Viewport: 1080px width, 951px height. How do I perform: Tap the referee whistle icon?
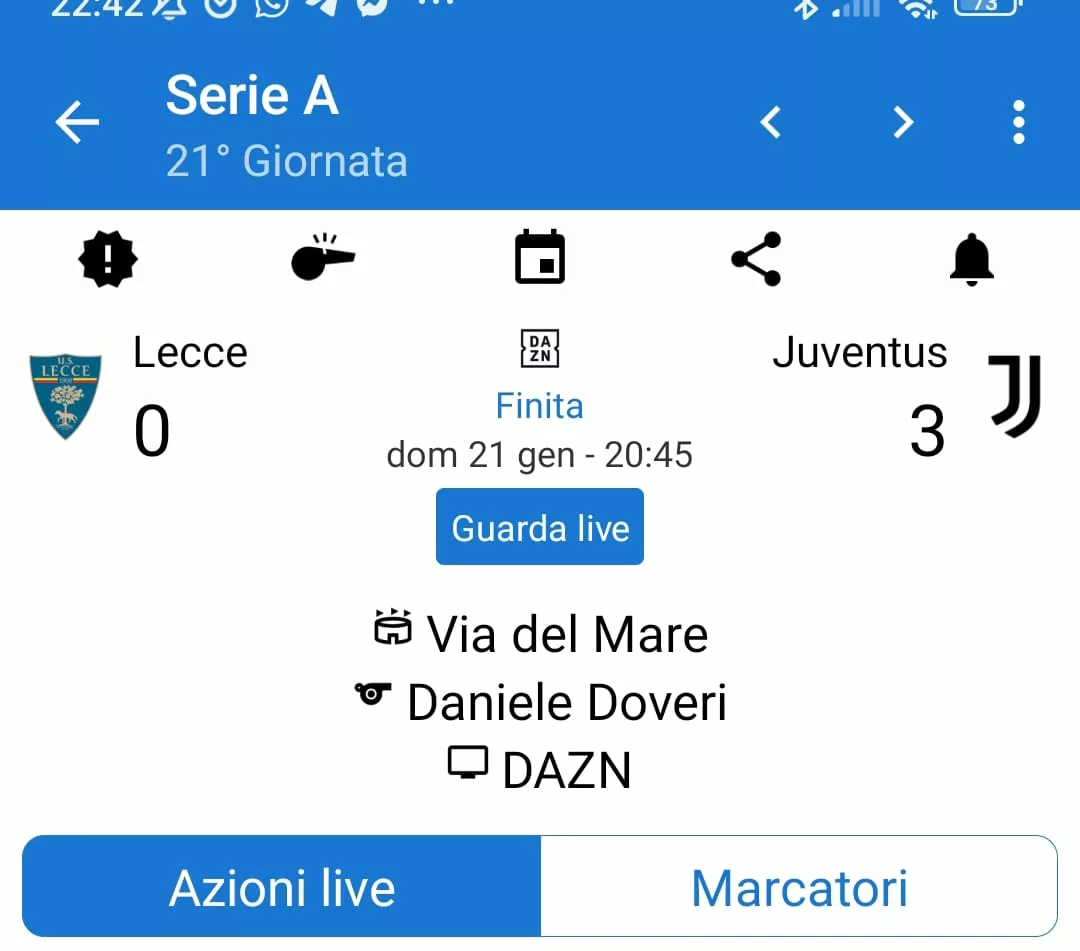(323, 260)
